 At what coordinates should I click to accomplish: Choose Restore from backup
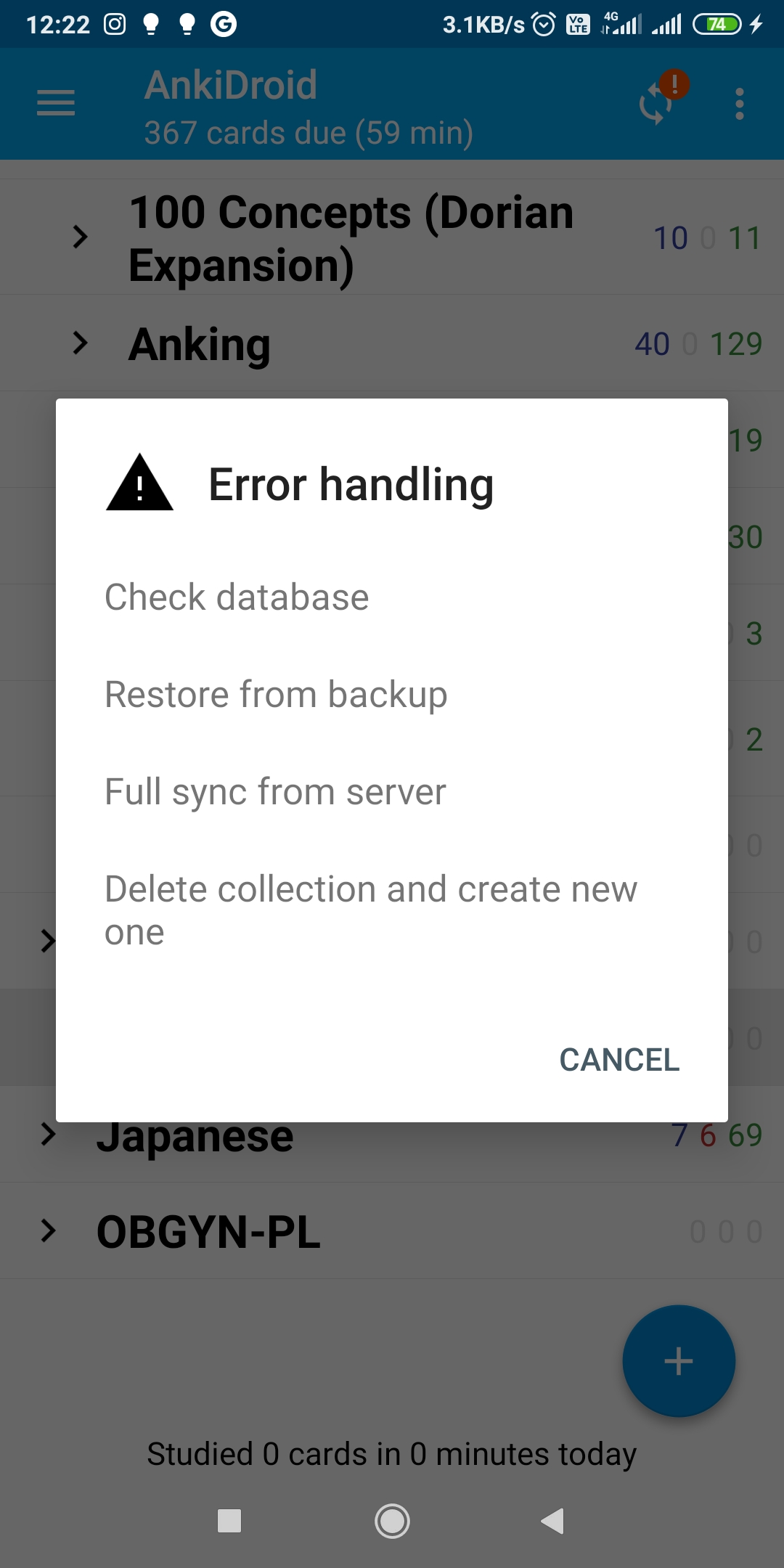pos(275,693)
